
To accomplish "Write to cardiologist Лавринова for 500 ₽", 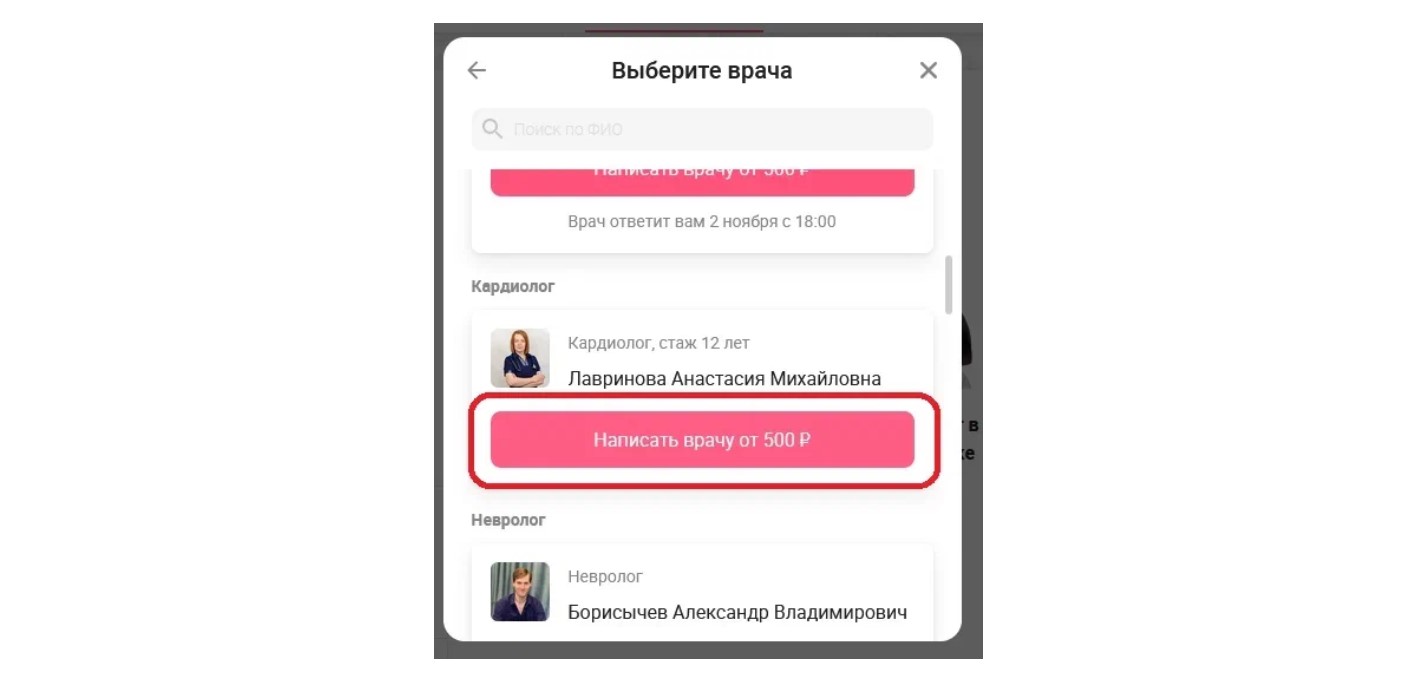I will pyautogui.click(x=702, y=440).
